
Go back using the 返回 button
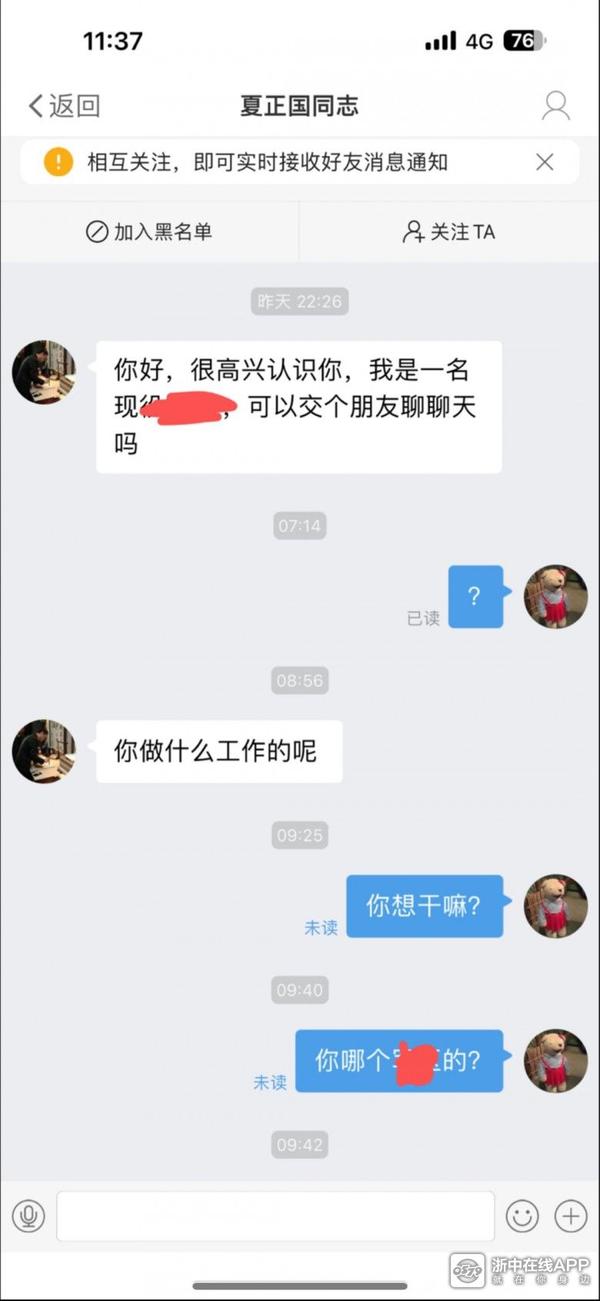[64, 106]
